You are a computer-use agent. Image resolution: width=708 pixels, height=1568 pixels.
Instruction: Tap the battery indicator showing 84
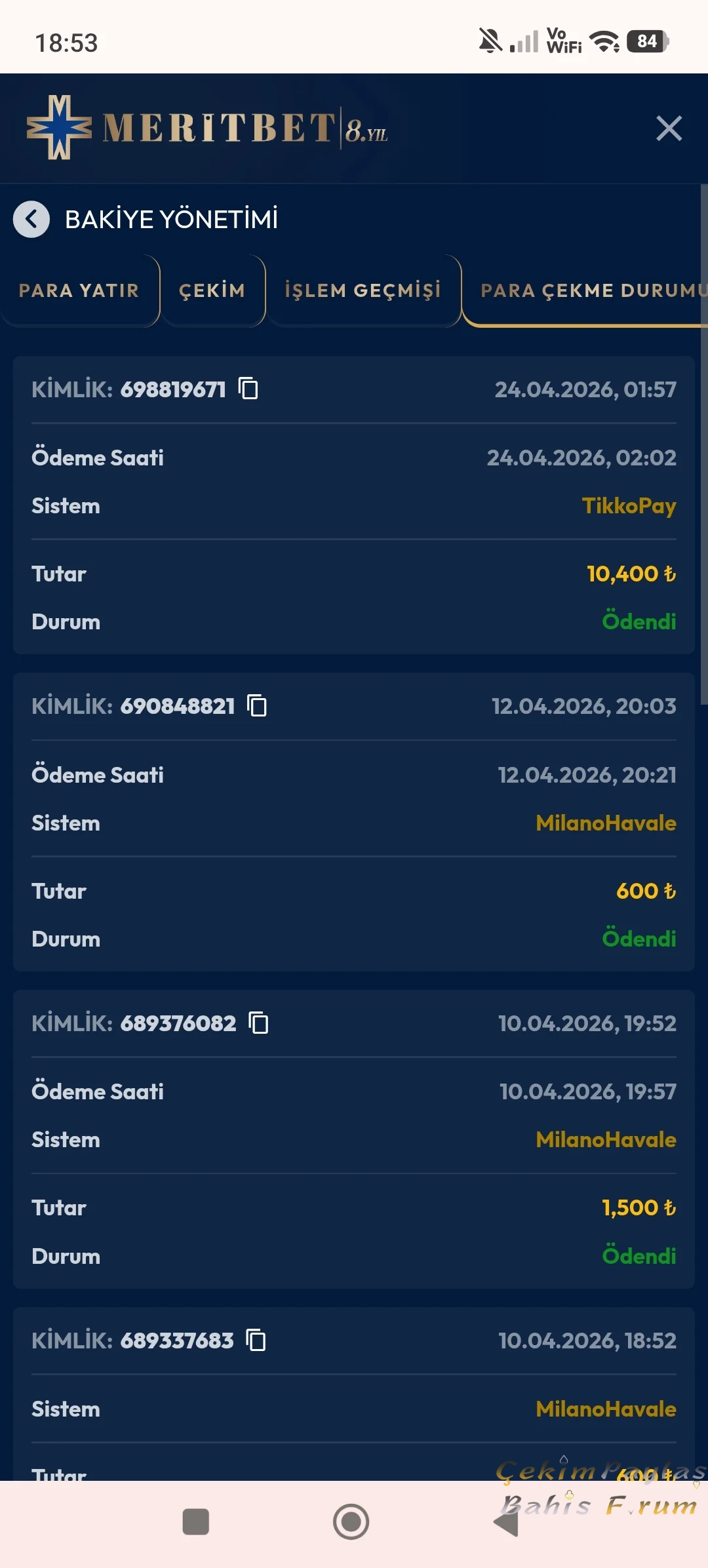(x=645, y=41)
